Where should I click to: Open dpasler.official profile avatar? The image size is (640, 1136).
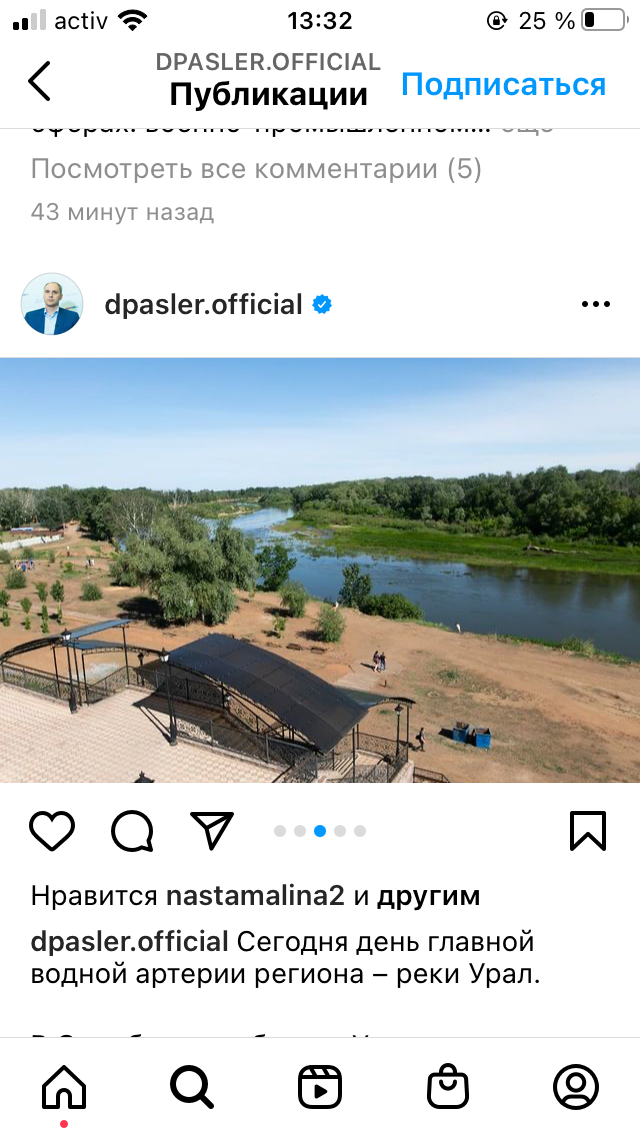[x=52, y=304]
